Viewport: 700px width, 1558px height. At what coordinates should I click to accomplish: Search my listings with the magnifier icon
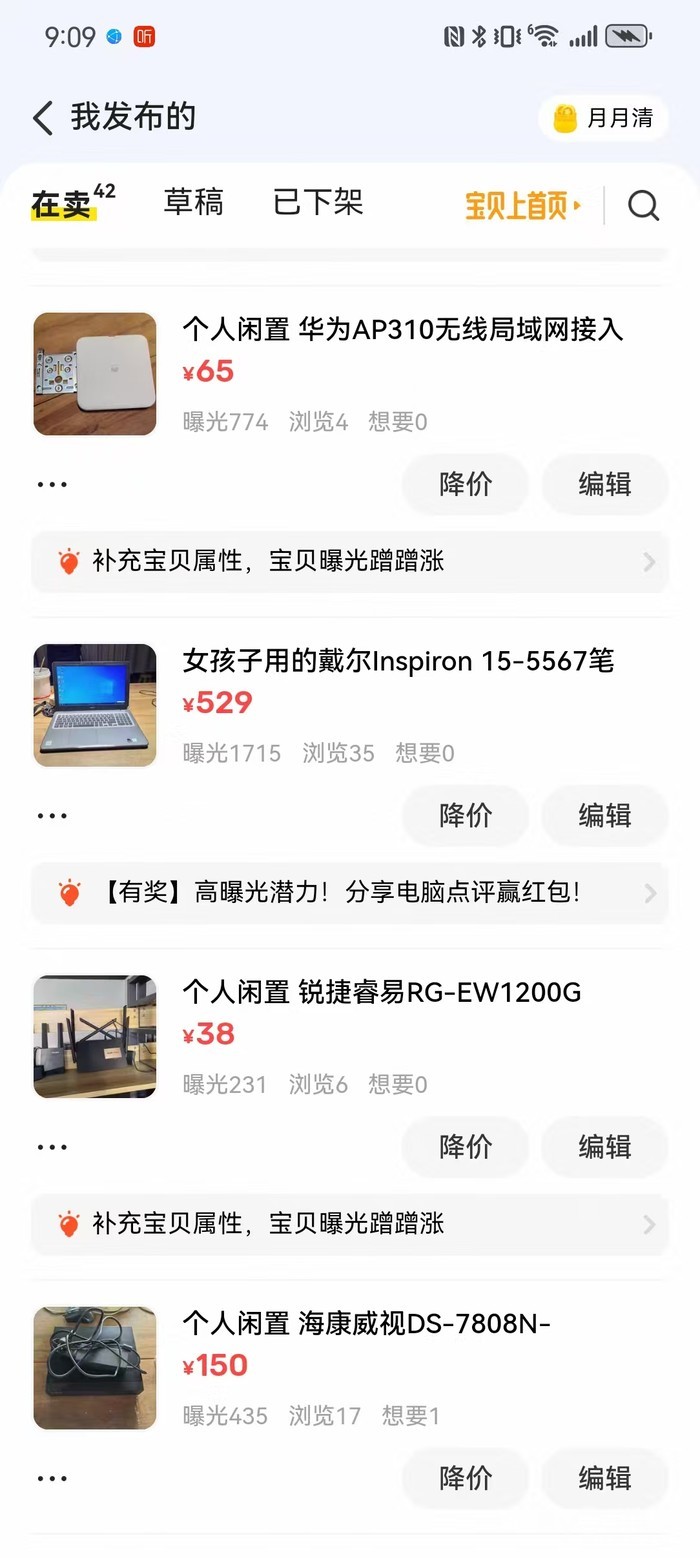tap(643, 206)
